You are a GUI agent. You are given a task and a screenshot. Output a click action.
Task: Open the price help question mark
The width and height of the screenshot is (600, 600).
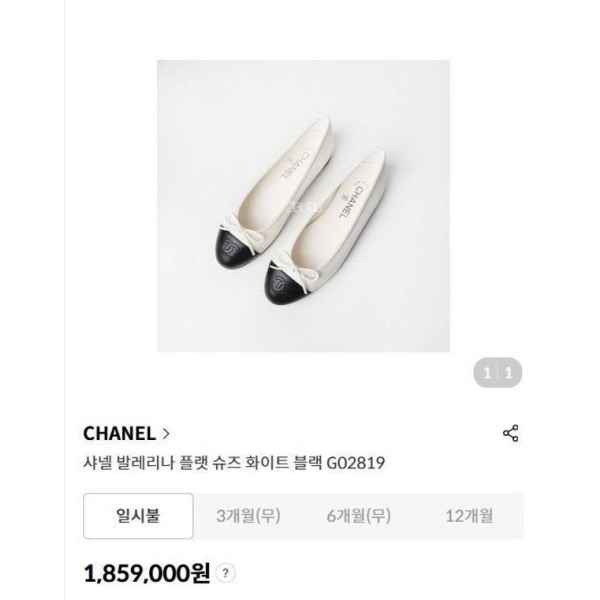pyautogui.click(x=227, y=573)
